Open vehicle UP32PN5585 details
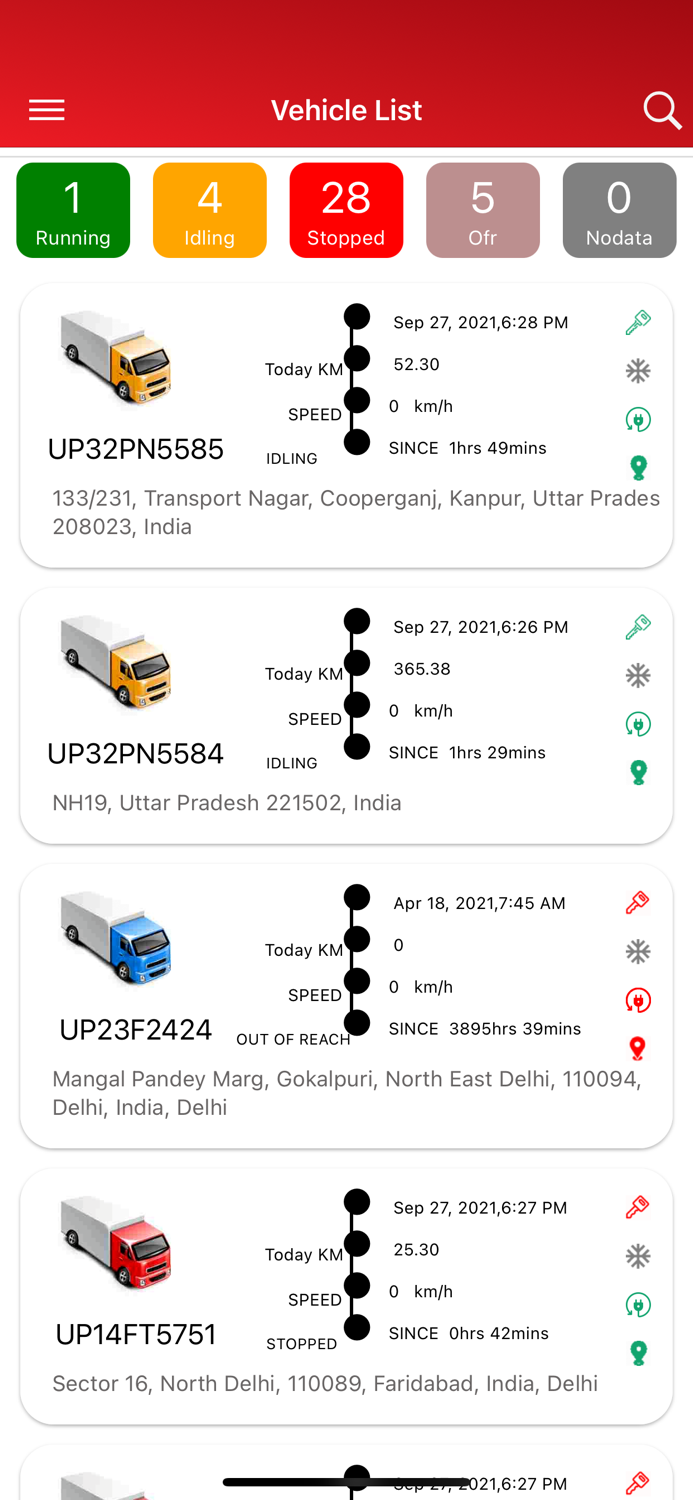Screen dimensions: 693x1500 coord(136,449)
